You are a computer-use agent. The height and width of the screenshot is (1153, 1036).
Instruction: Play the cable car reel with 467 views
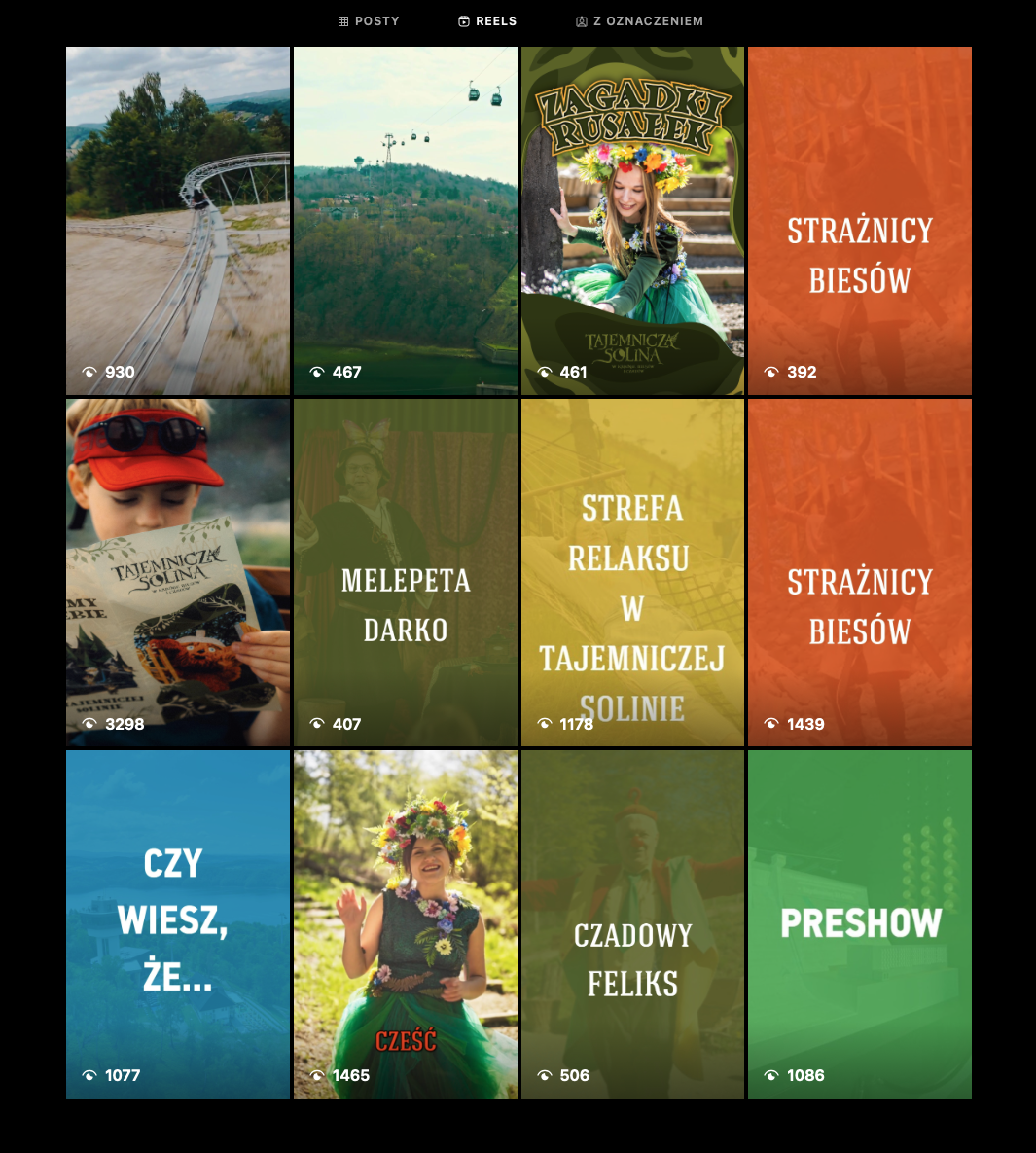click(406, 221)
